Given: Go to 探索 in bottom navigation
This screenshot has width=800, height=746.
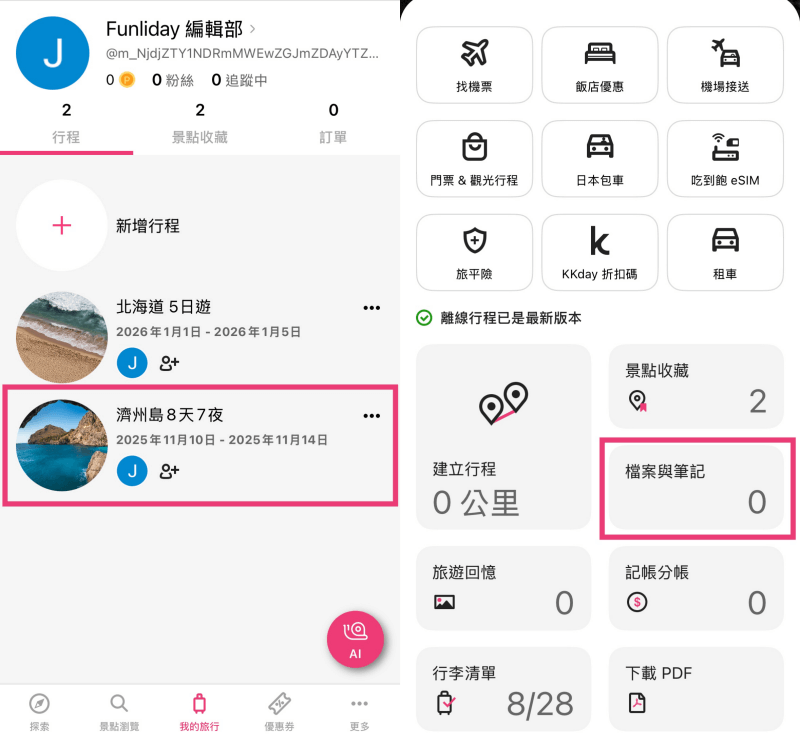Looking at the screenshot, I should [39, 712].
